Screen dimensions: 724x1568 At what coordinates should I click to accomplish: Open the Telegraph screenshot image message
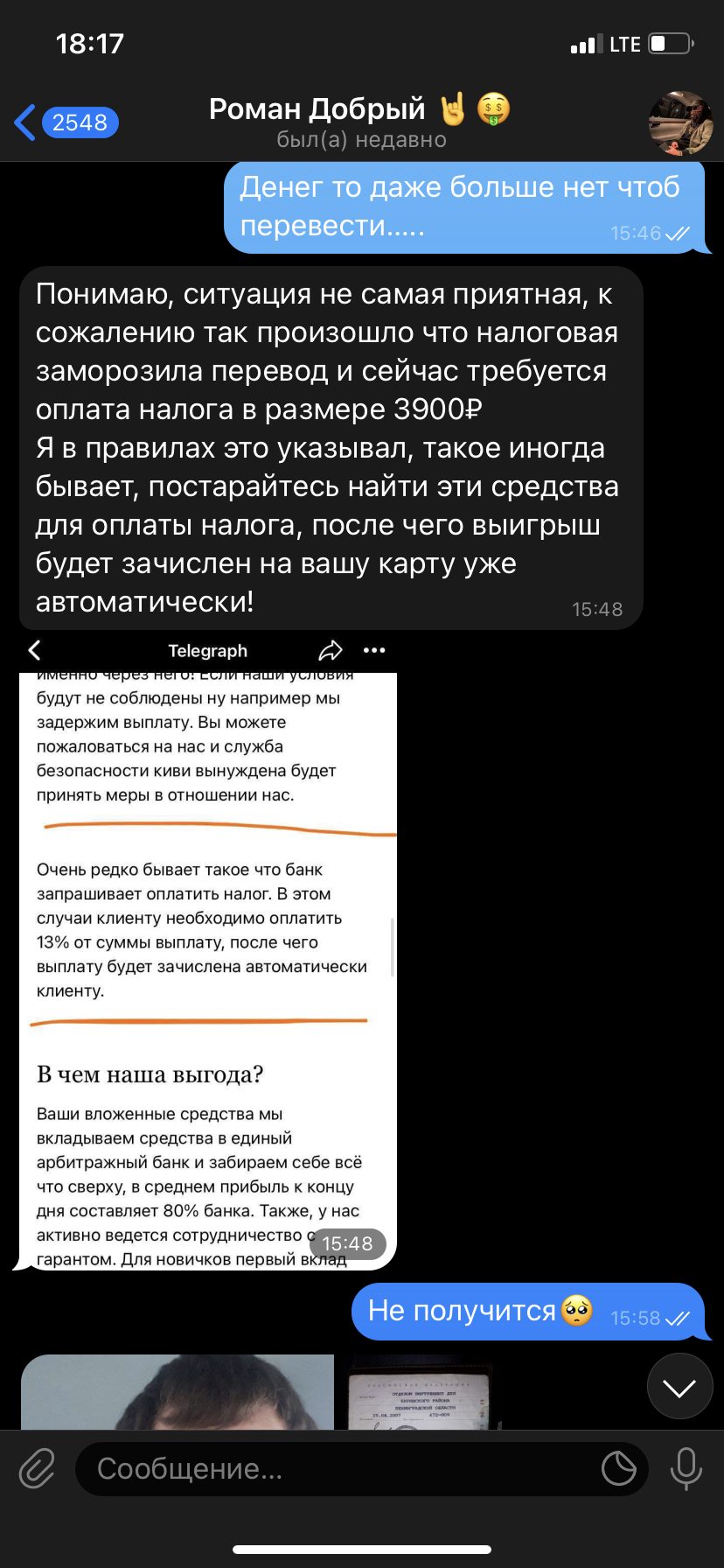pyautogui.click(x=208, y=951)
